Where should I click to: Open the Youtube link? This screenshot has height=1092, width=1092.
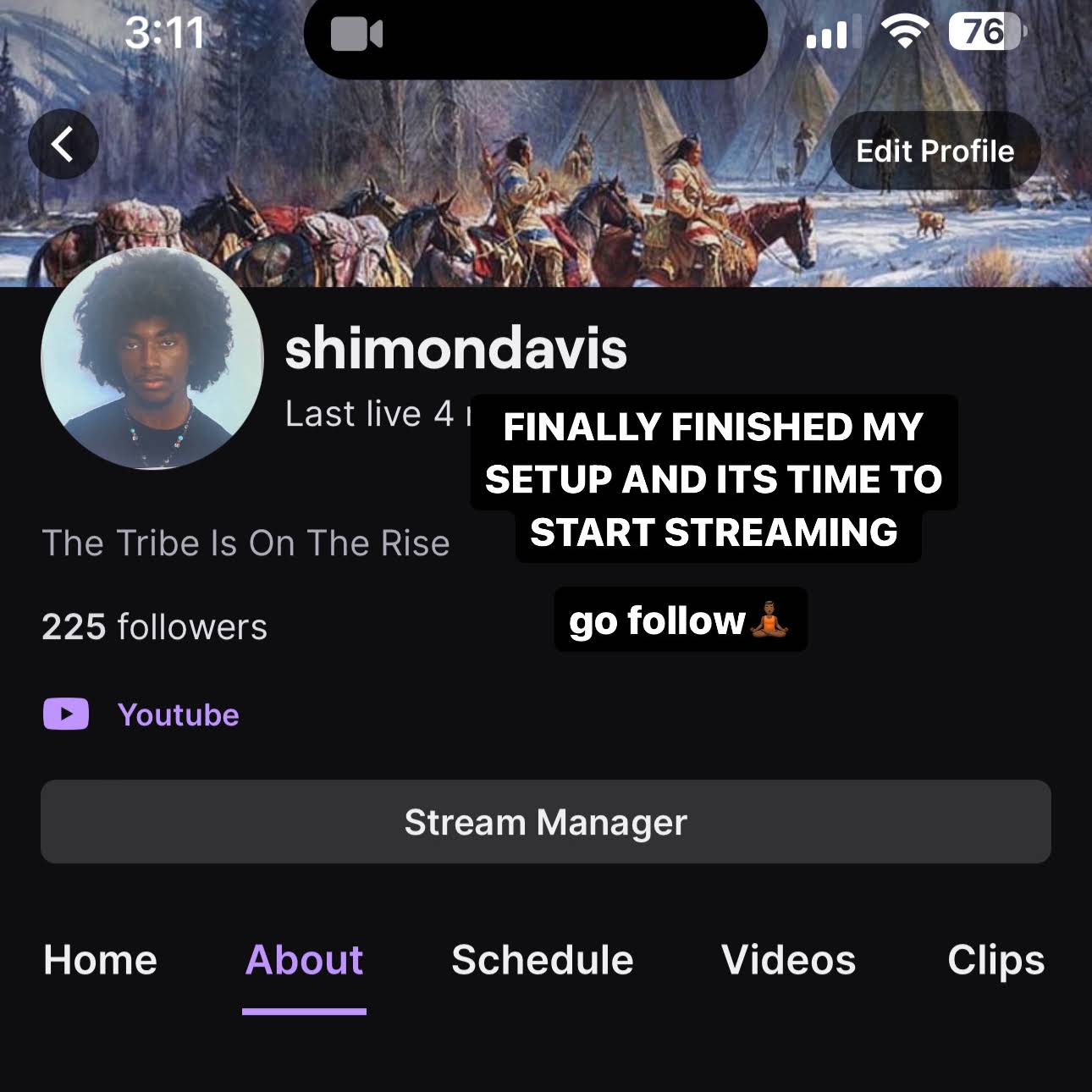point(178,714)
